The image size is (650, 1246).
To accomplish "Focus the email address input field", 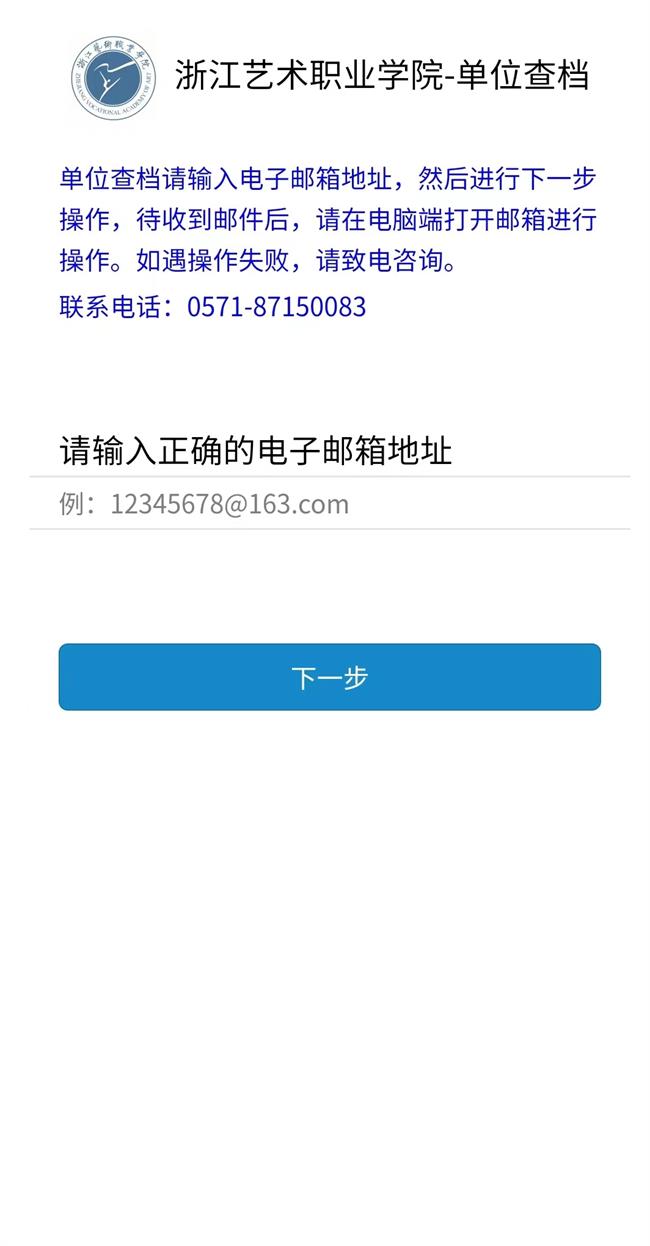I will coord(329,503).
